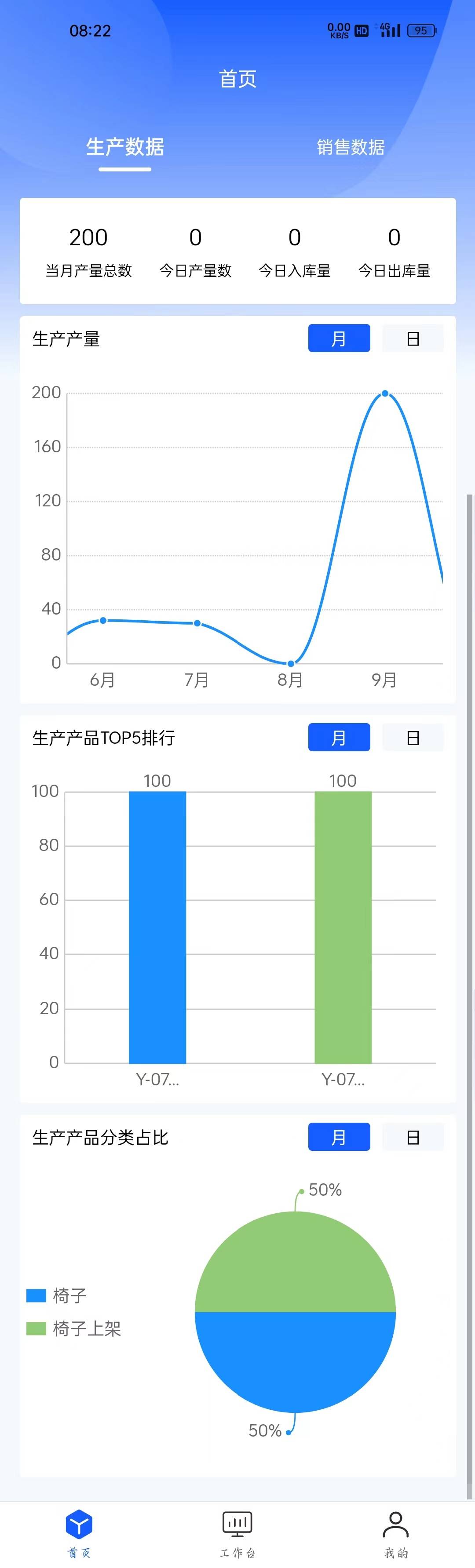Change 生产产品分类占比 to 月 view

339,1136
